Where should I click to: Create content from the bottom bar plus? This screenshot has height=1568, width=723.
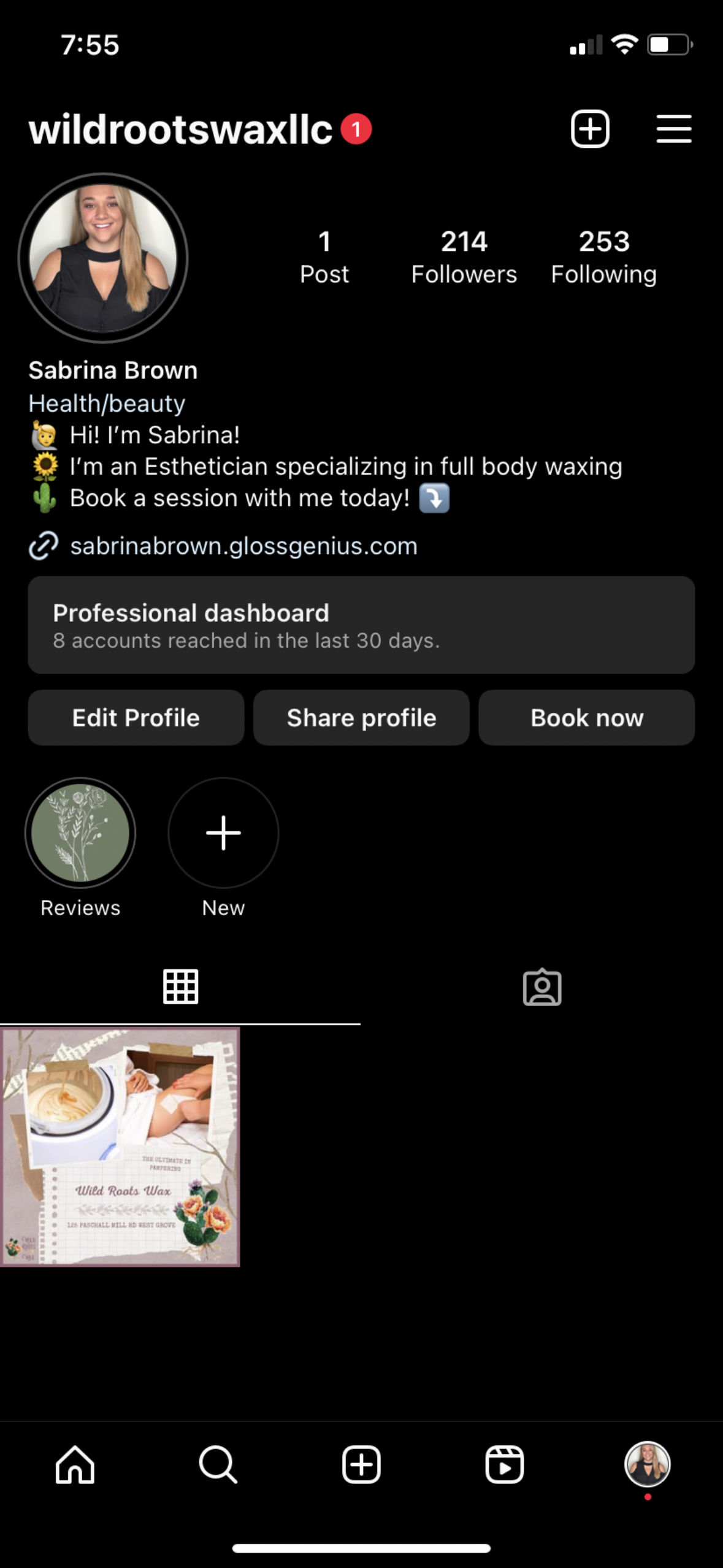coord(361,1464)
